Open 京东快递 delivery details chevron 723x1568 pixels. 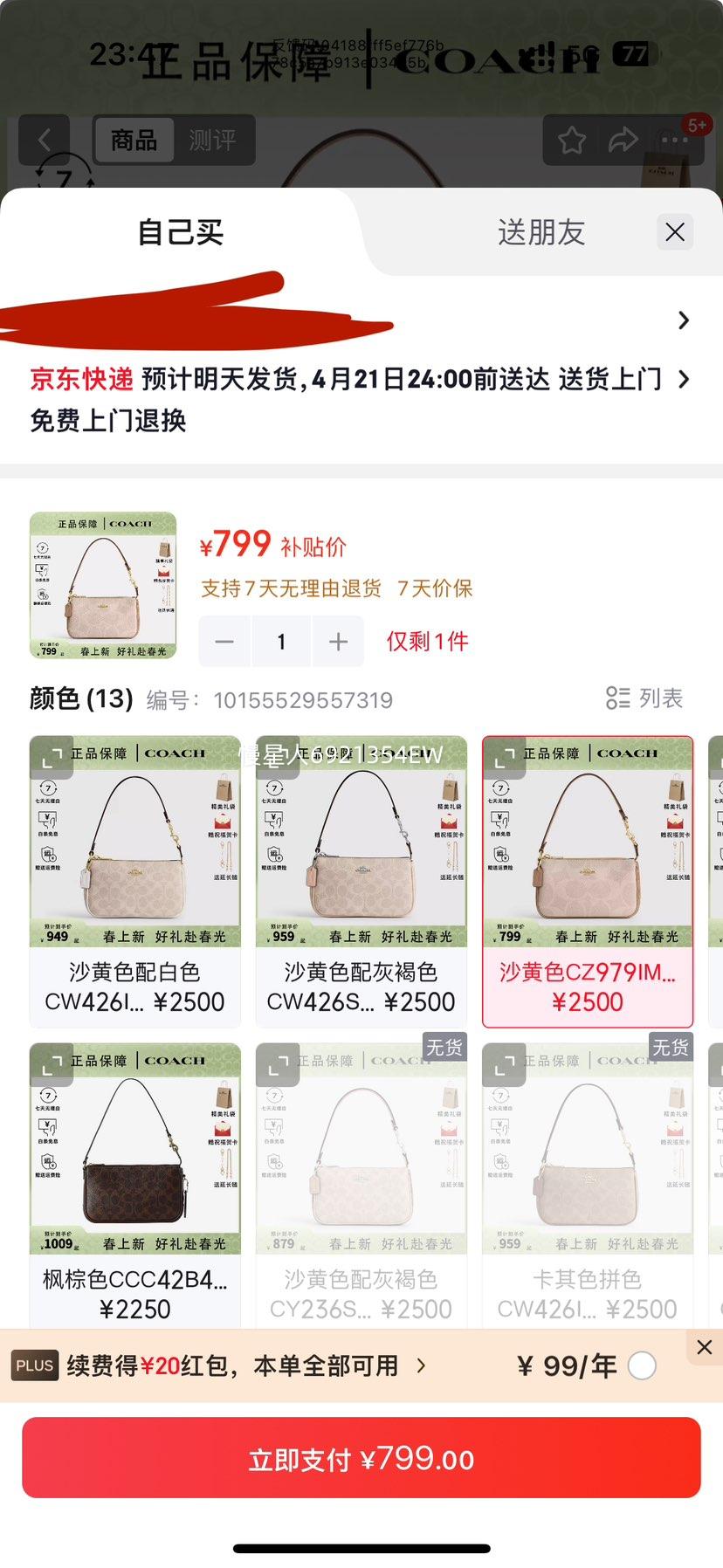coord(683,380)
